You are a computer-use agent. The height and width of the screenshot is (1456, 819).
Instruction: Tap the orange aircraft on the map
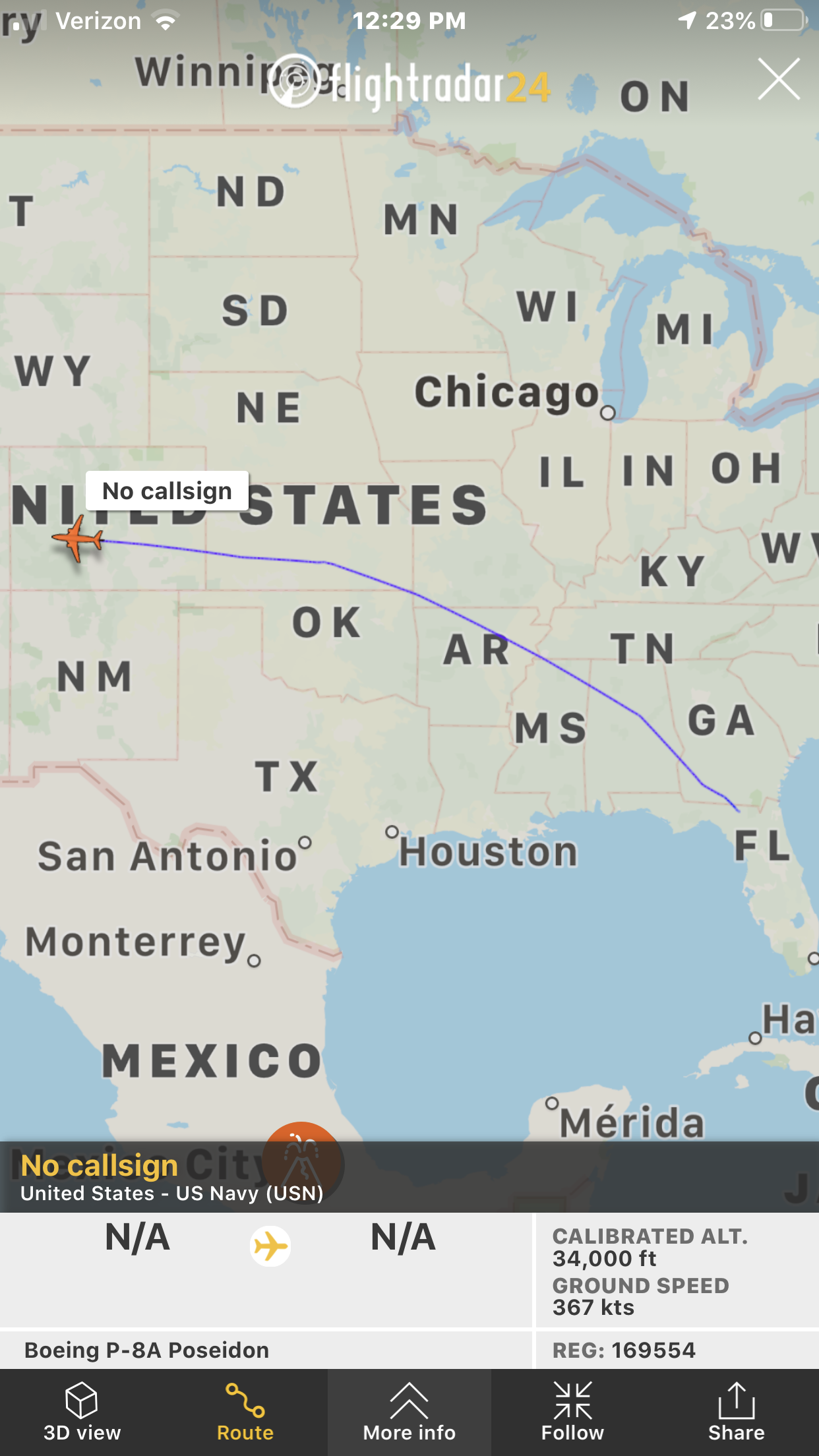(78, 539)
